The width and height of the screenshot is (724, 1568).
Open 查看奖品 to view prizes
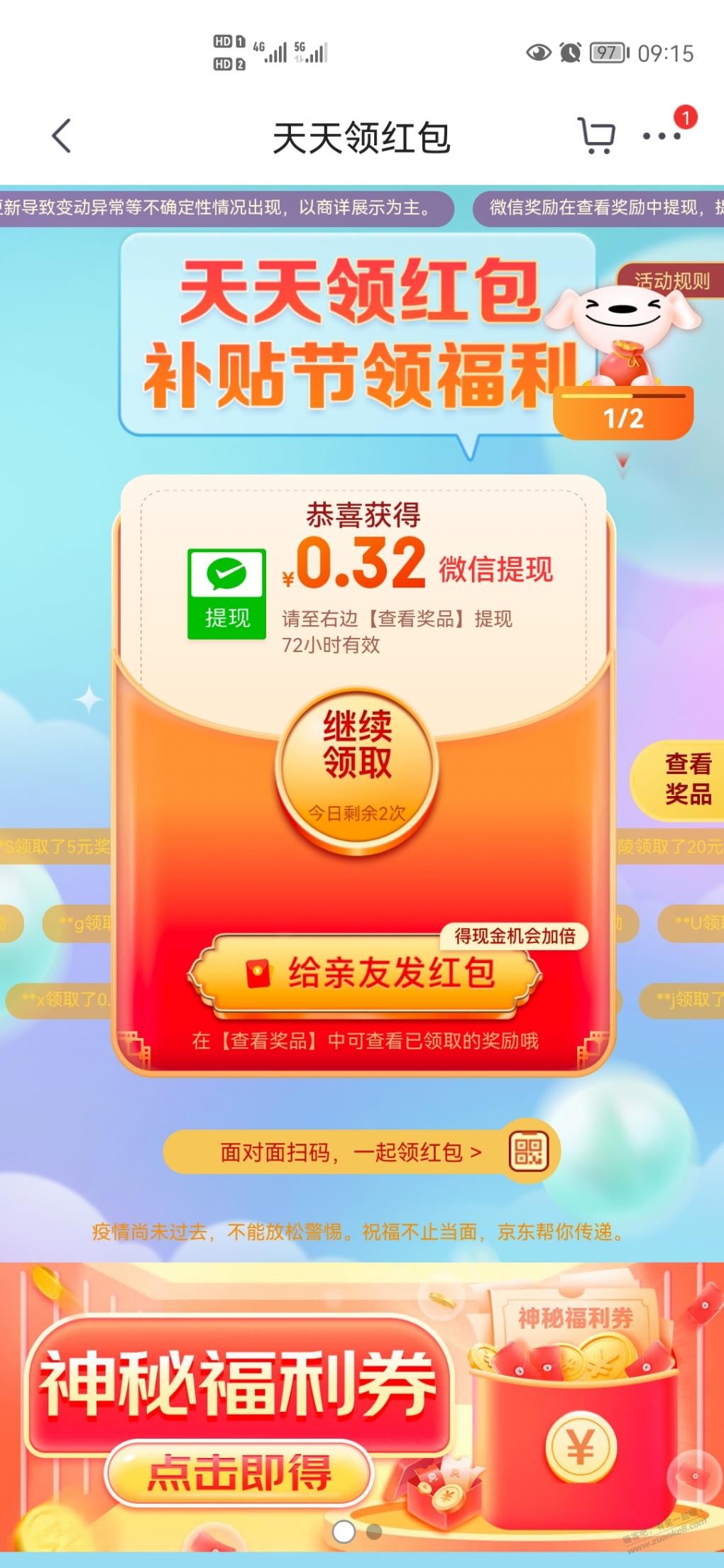[686, 778]
